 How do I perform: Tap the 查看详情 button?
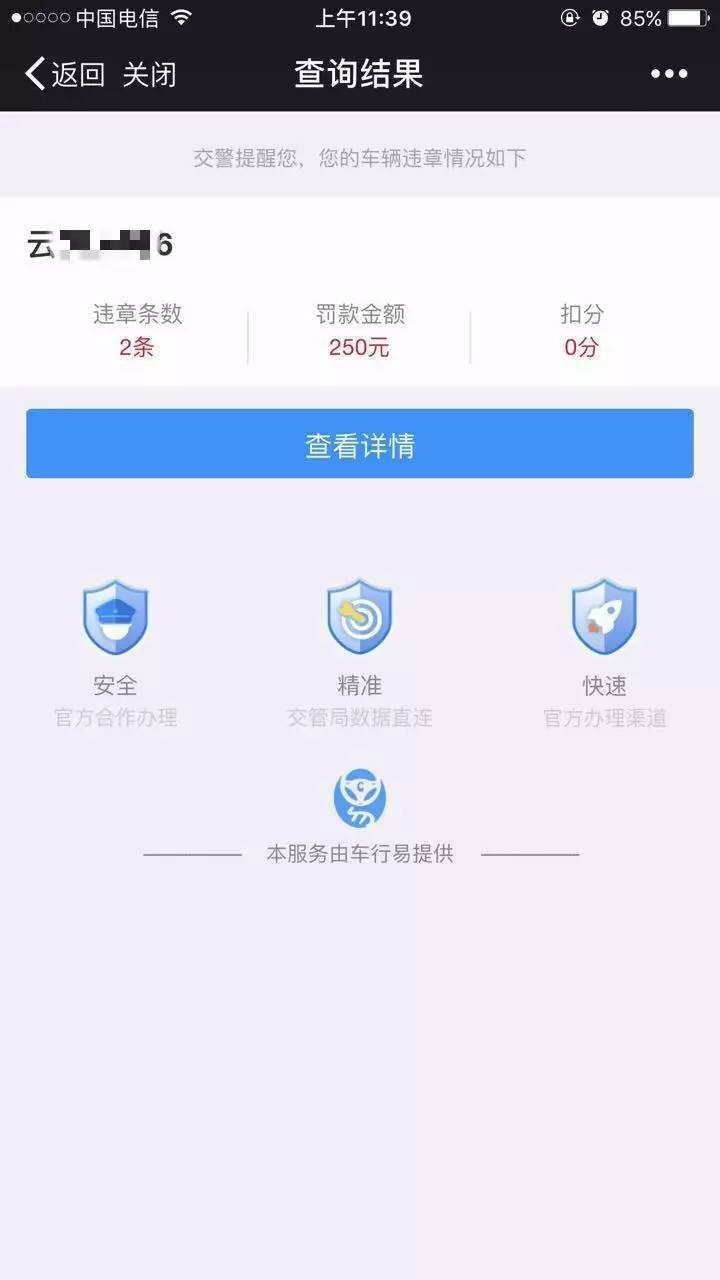[360, 444]
